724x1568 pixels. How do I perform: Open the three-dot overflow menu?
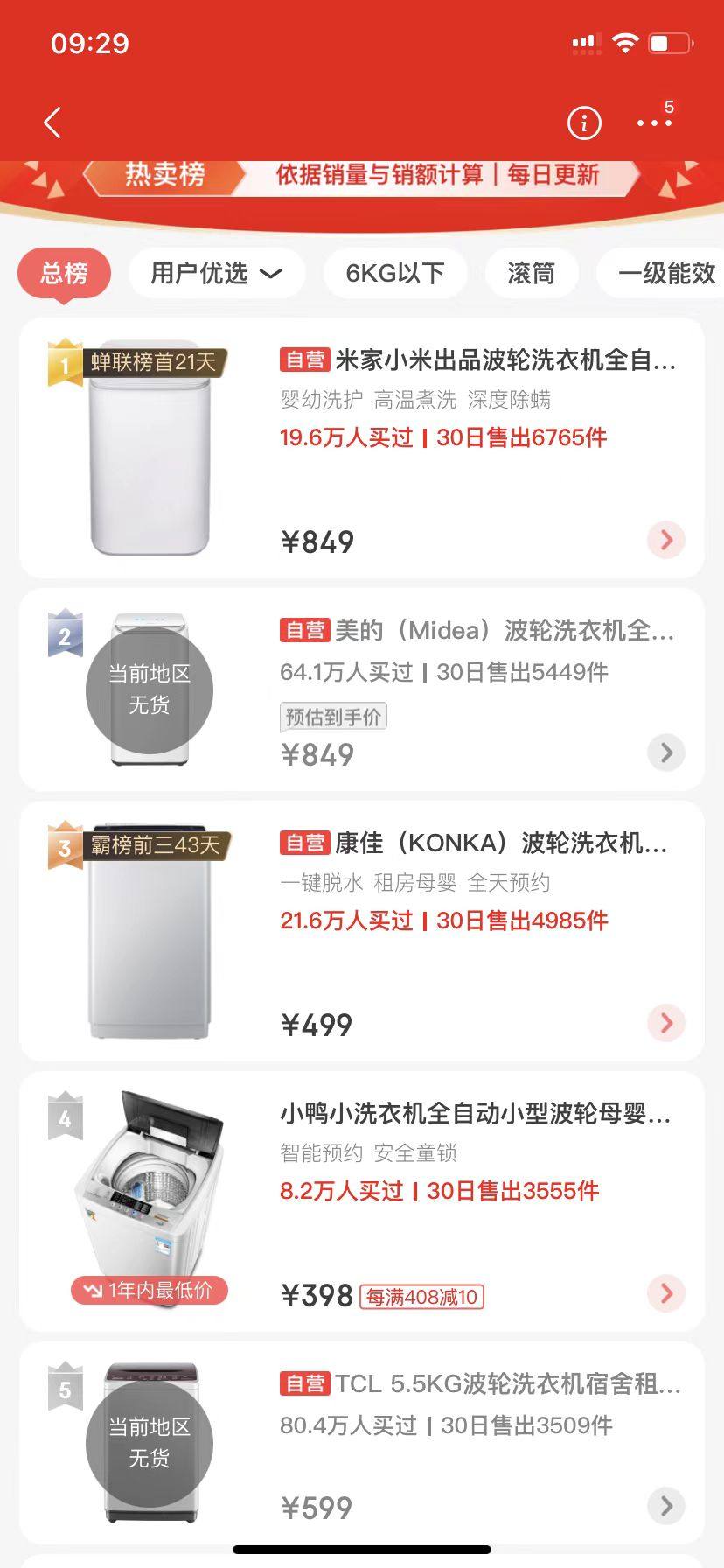pyautogui.click(x=654, y=123)
